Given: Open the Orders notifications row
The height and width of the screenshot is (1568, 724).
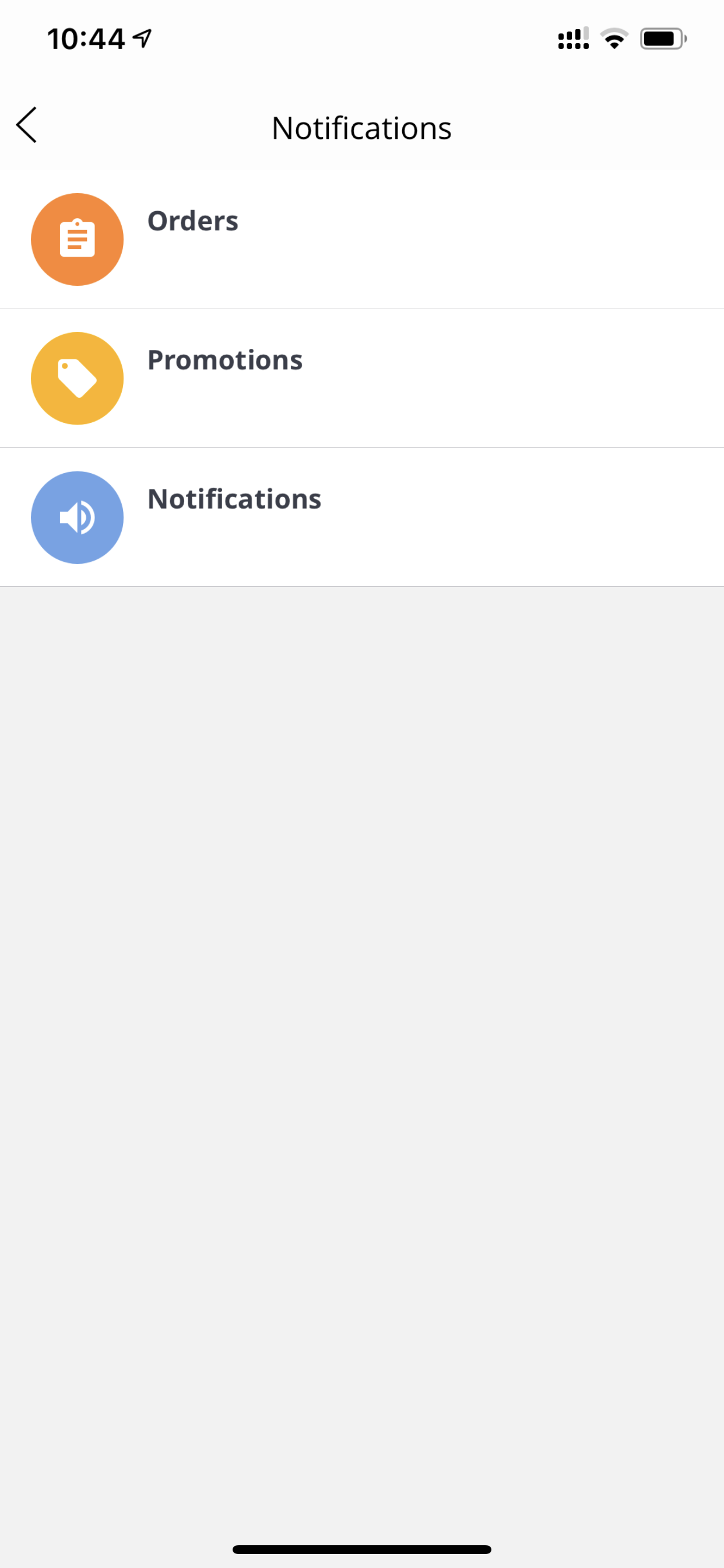Looking at the screenshot, I should click(362, 240).
